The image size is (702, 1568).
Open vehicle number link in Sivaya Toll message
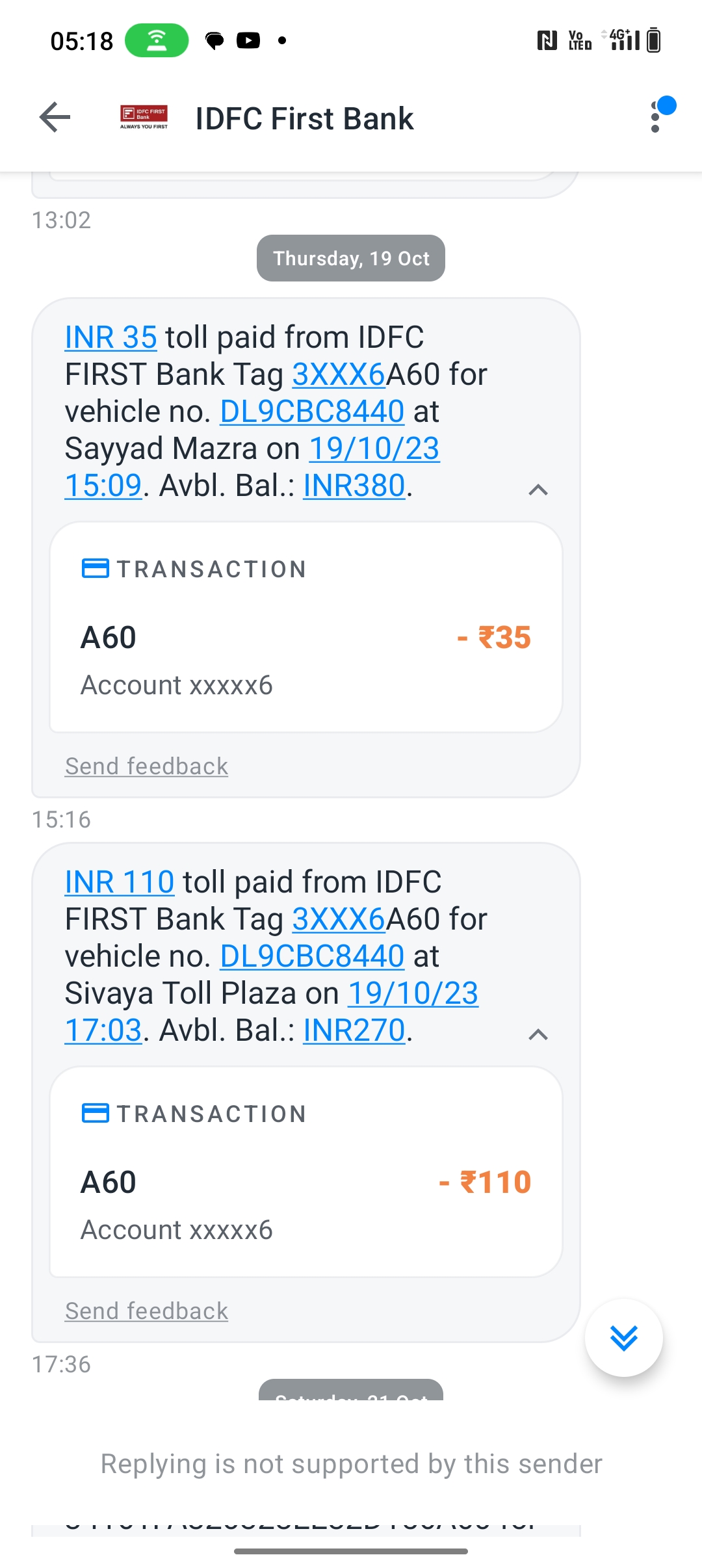[x=313, y=956]
